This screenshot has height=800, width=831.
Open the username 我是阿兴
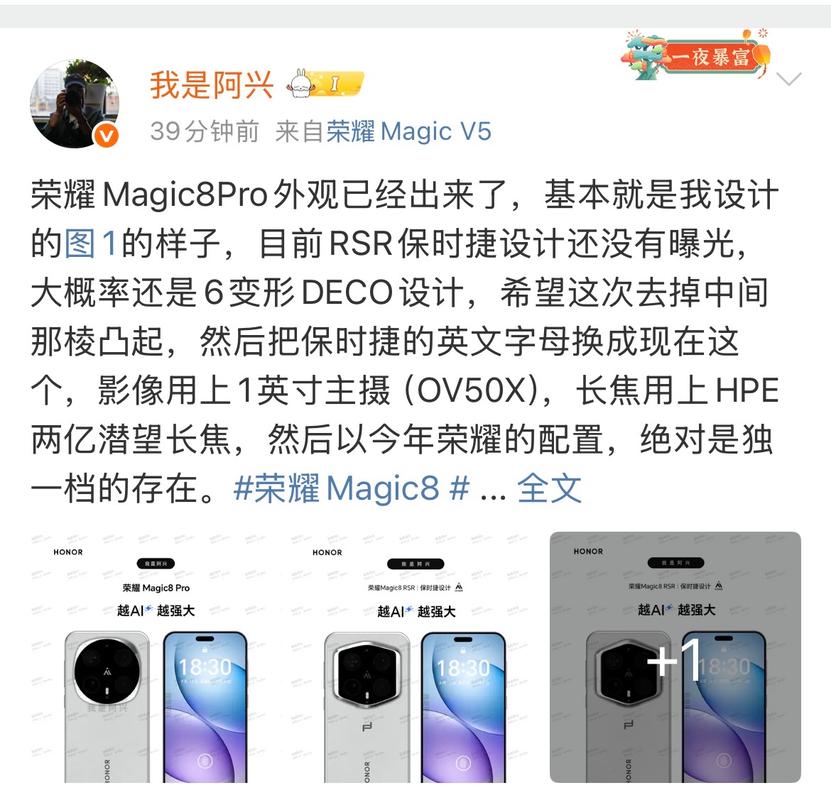(x=211, y=86)
